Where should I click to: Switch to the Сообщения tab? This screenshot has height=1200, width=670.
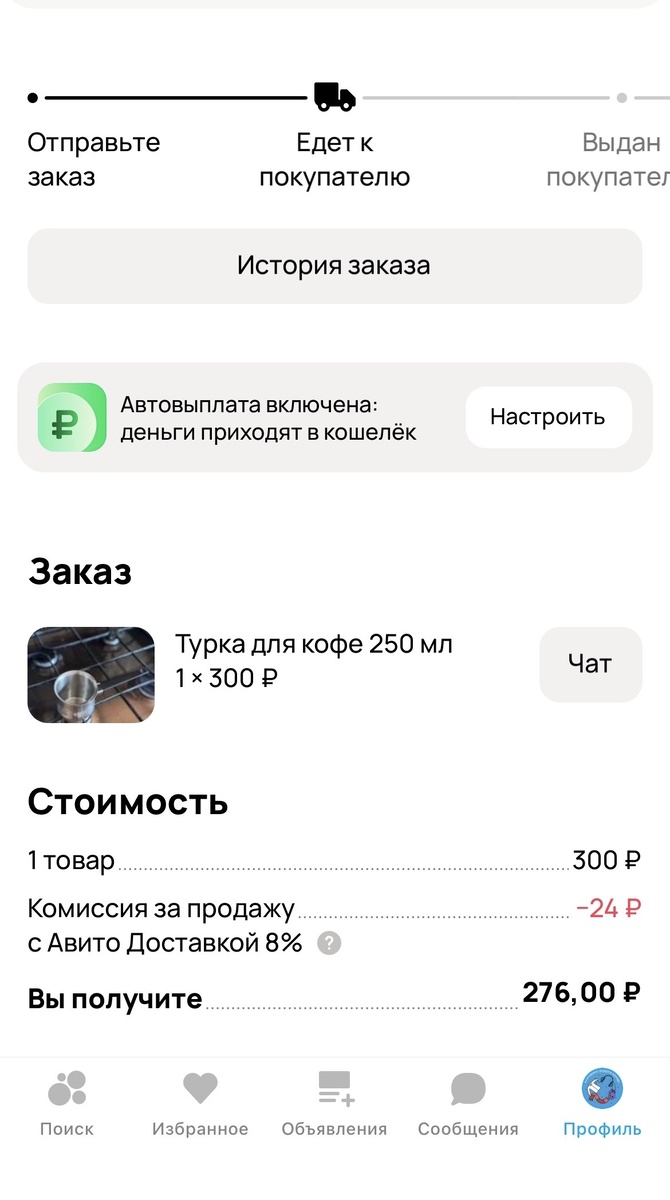468,1104
